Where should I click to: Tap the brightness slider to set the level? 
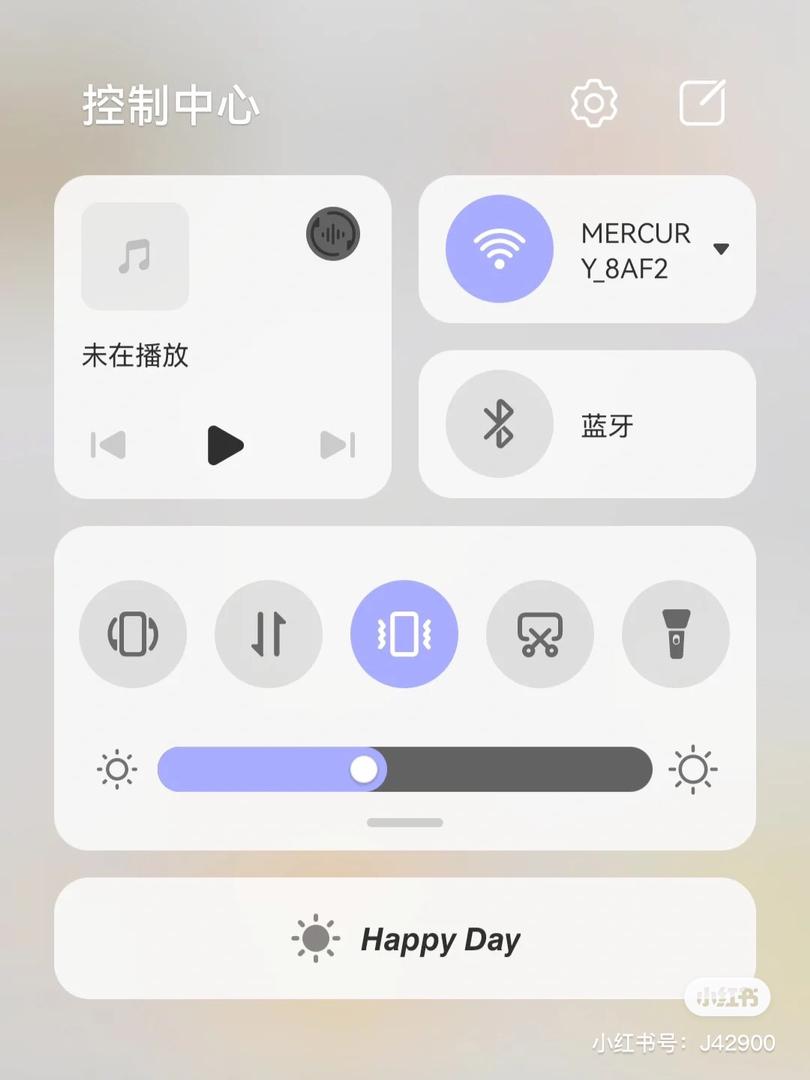pyautogui.click(x=405, y=769)
